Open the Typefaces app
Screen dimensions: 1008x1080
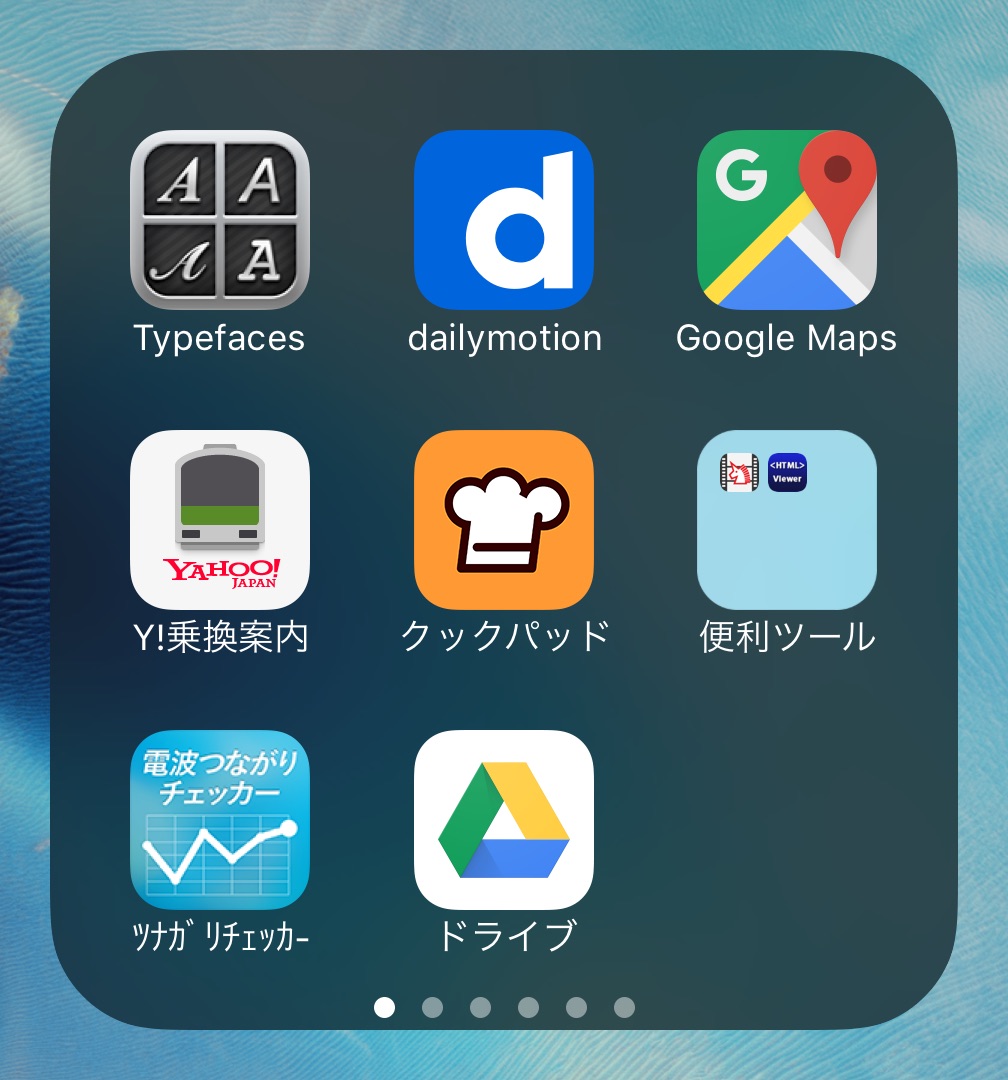tap(220, 220)
